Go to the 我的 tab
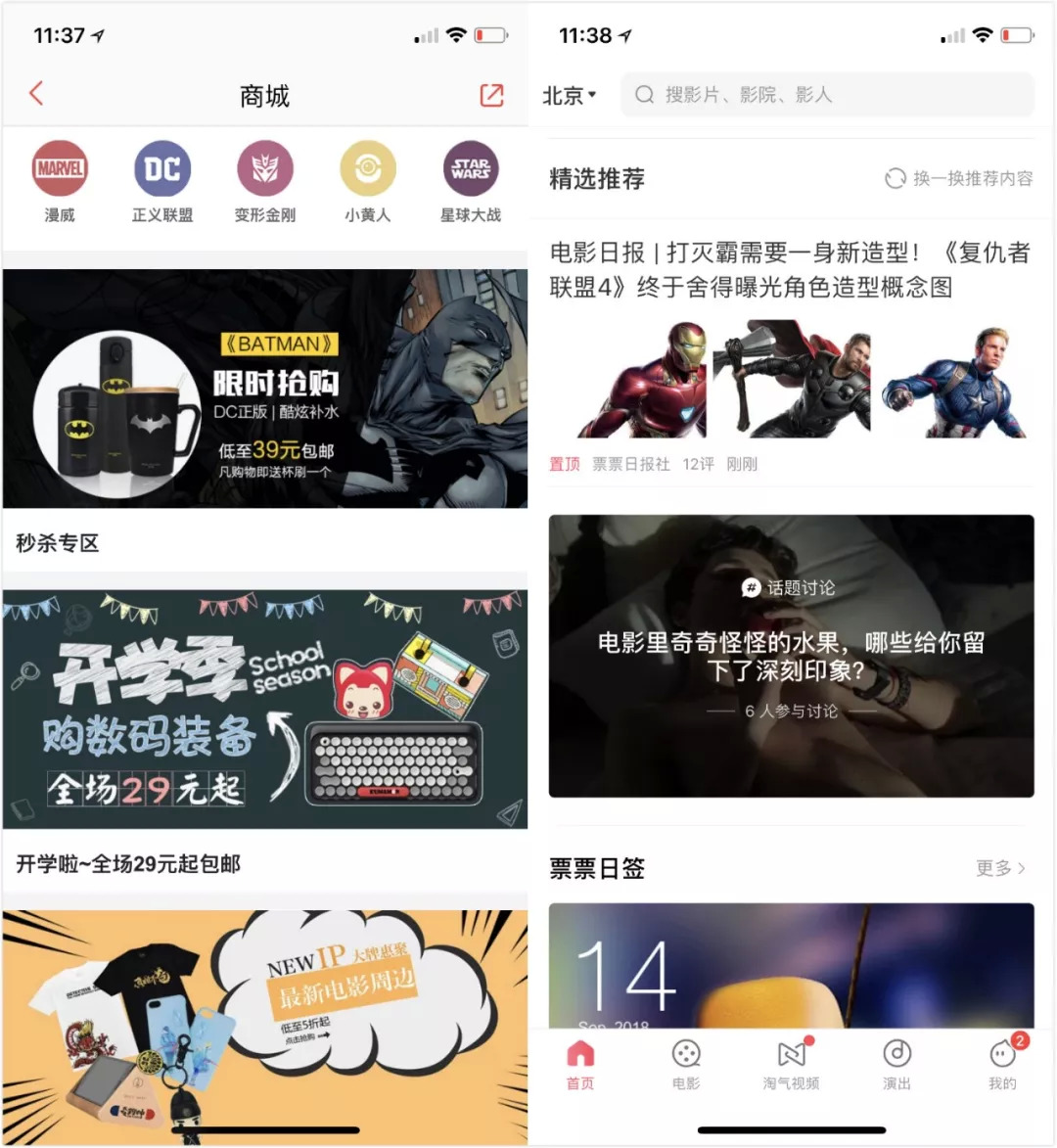 coord(1003,1065)
